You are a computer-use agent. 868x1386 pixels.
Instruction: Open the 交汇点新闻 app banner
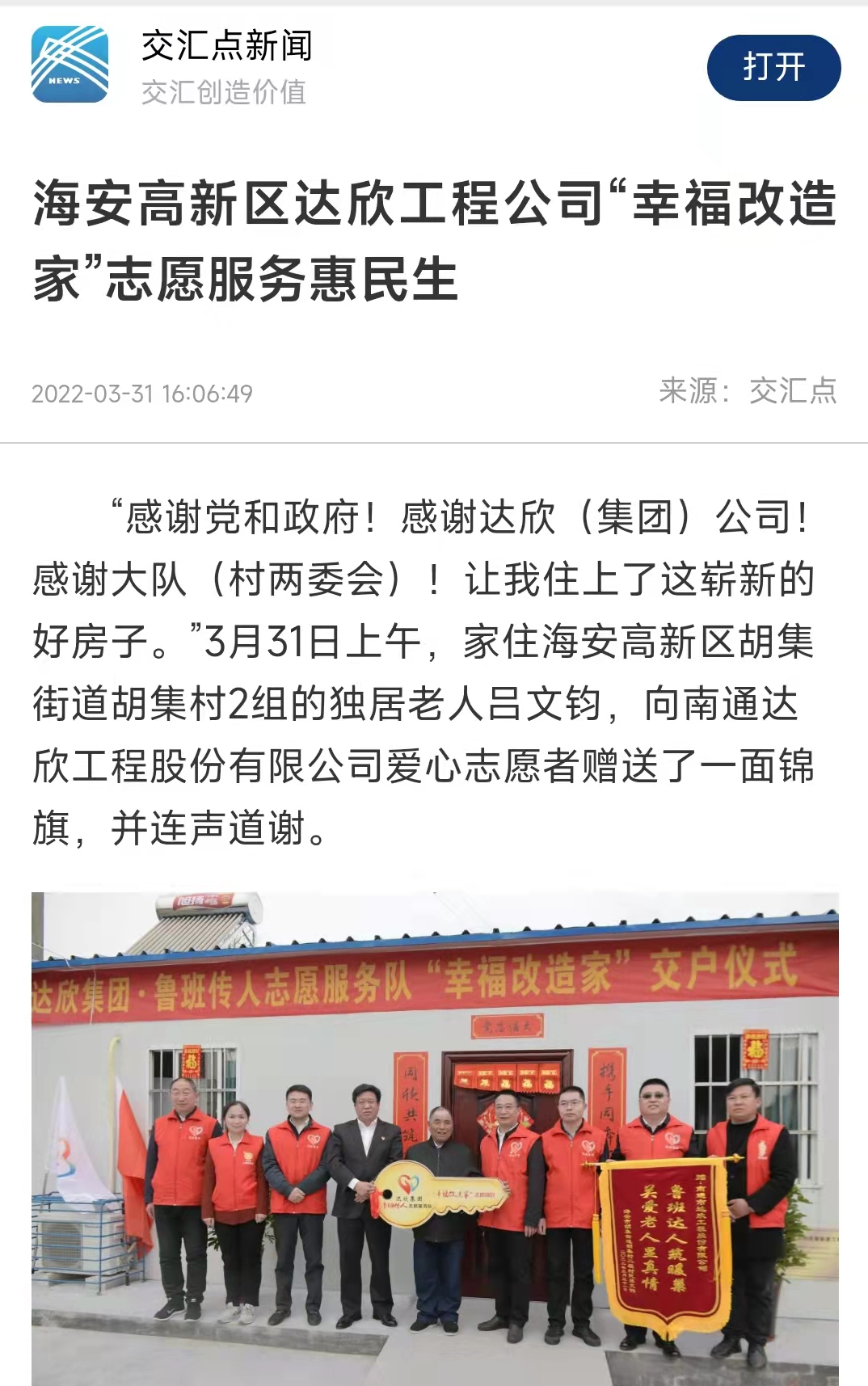[x=226, y=66]
